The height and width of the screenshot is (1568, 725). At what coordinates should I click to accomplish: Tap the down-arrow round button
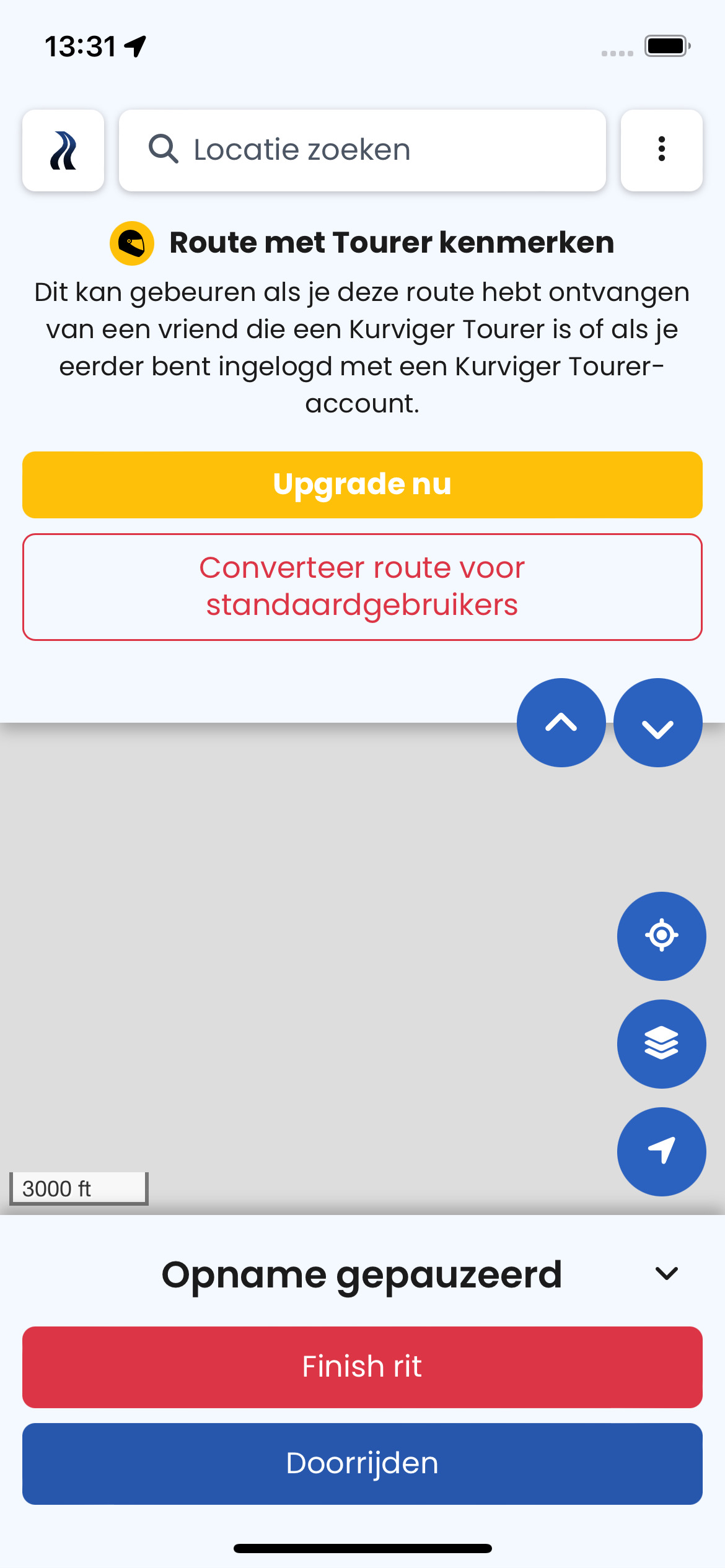pos(658,723)
